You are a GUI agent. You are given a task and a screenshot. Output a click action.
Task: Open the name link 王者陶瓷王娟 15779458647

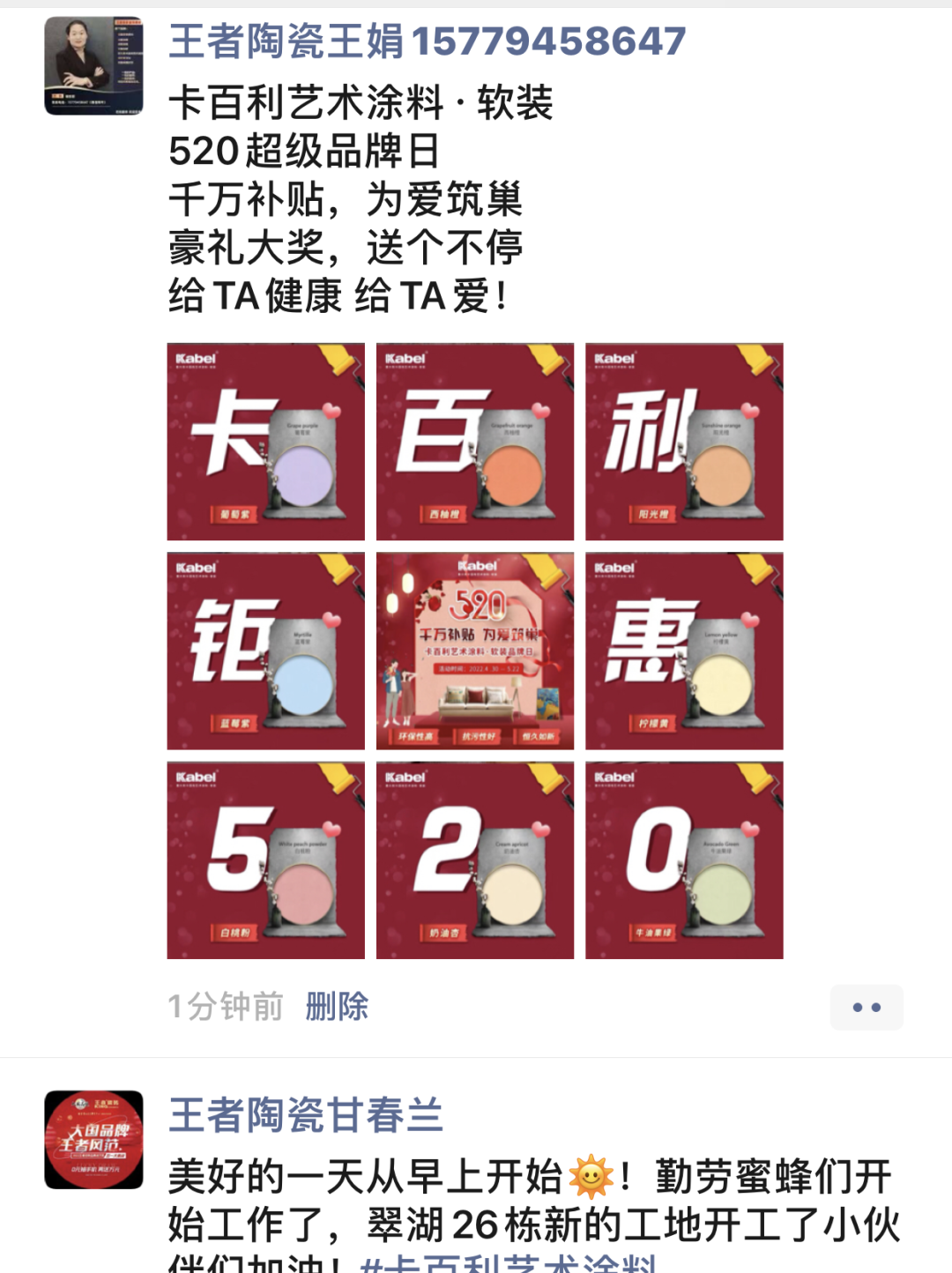click(x=427, y=41)
